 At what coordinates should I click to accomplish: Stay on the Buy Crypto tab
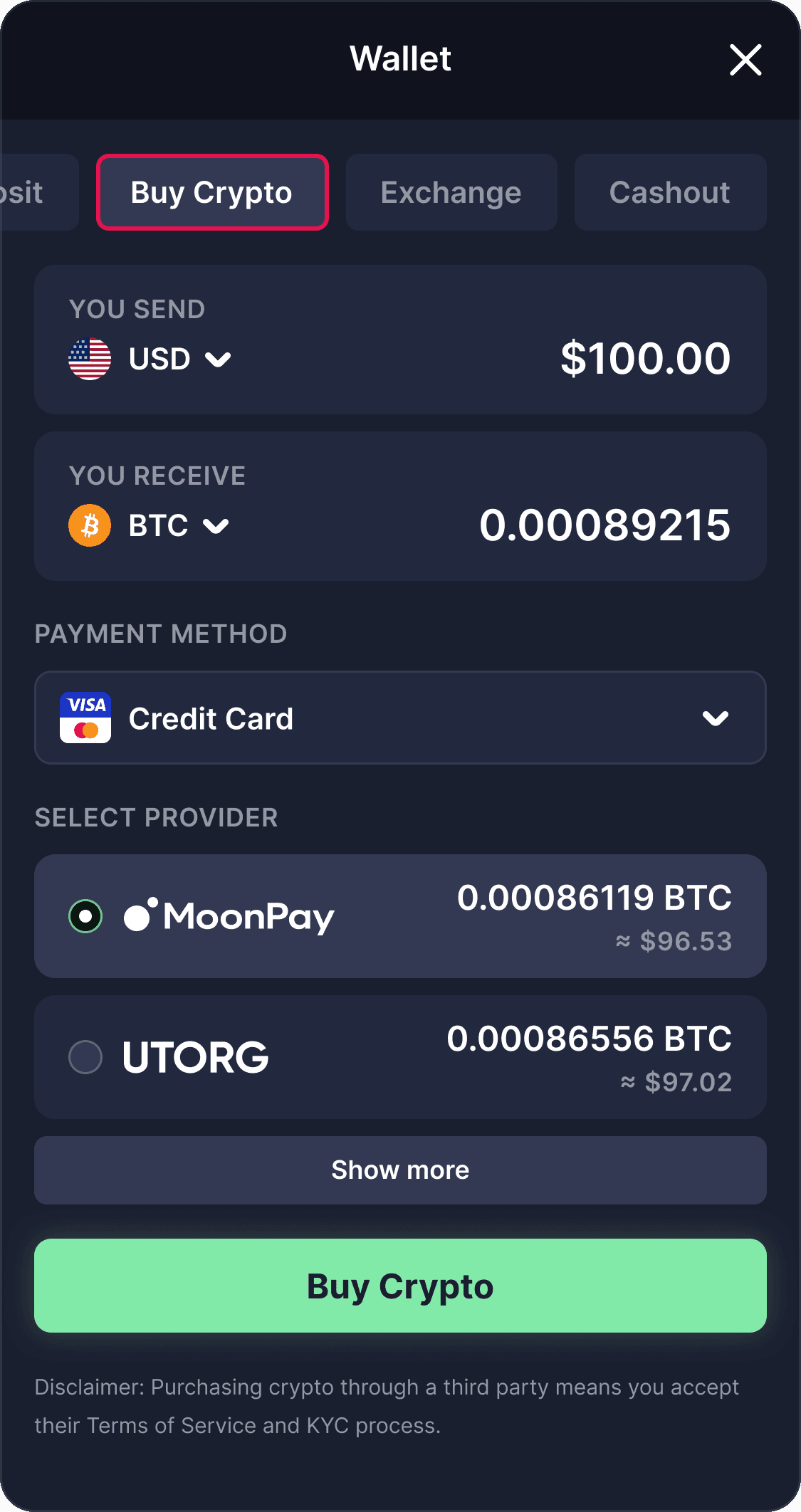coord(211,192)
